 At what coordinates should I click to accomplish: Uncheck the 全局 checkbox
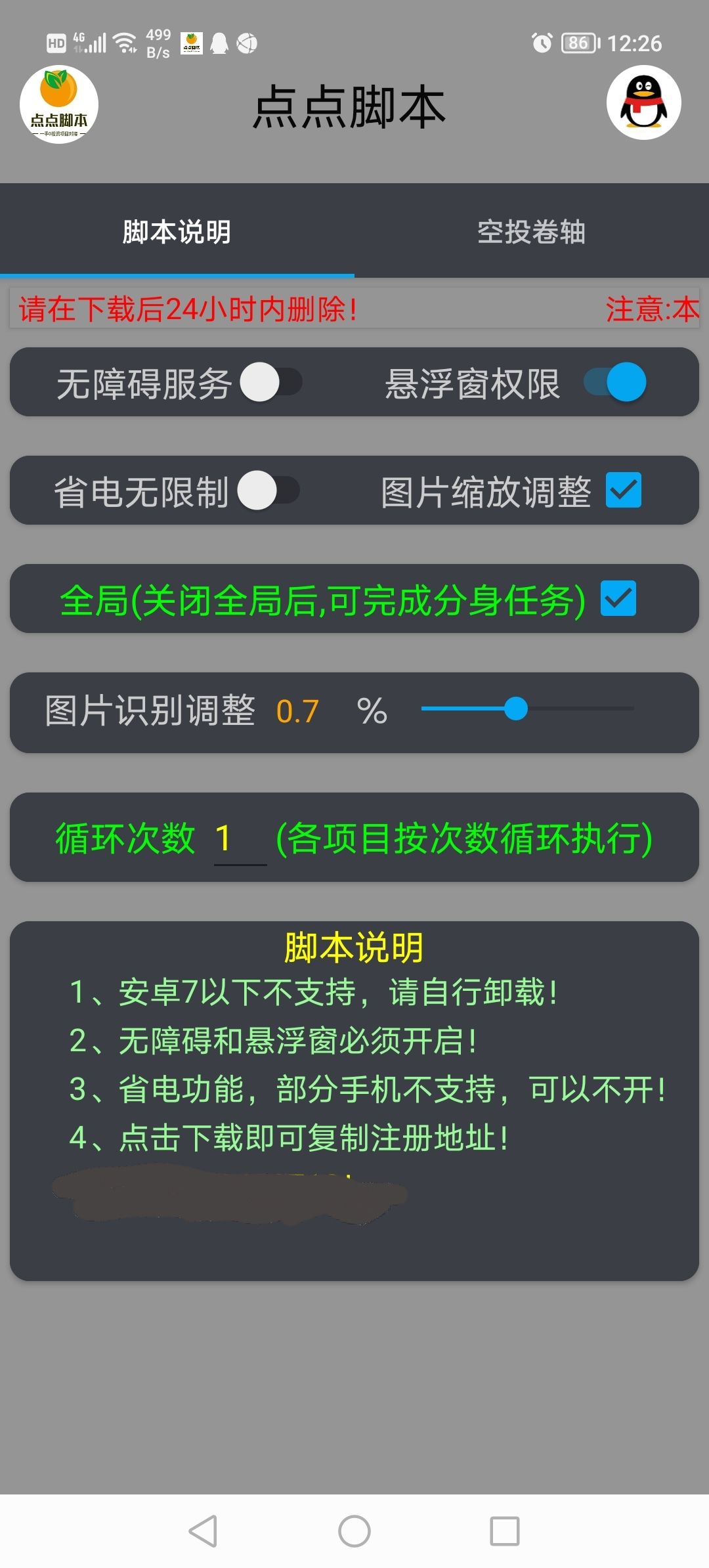coord(618,598)
